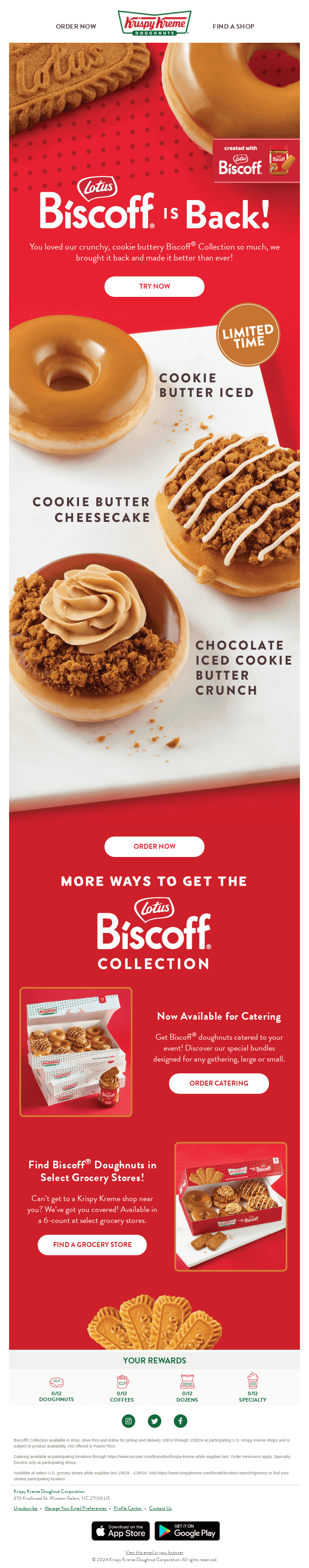Tap ORDER NOW link in the header
Image resolution: width=309 pixels, height=1568 pixels.
tap(76, 26)
